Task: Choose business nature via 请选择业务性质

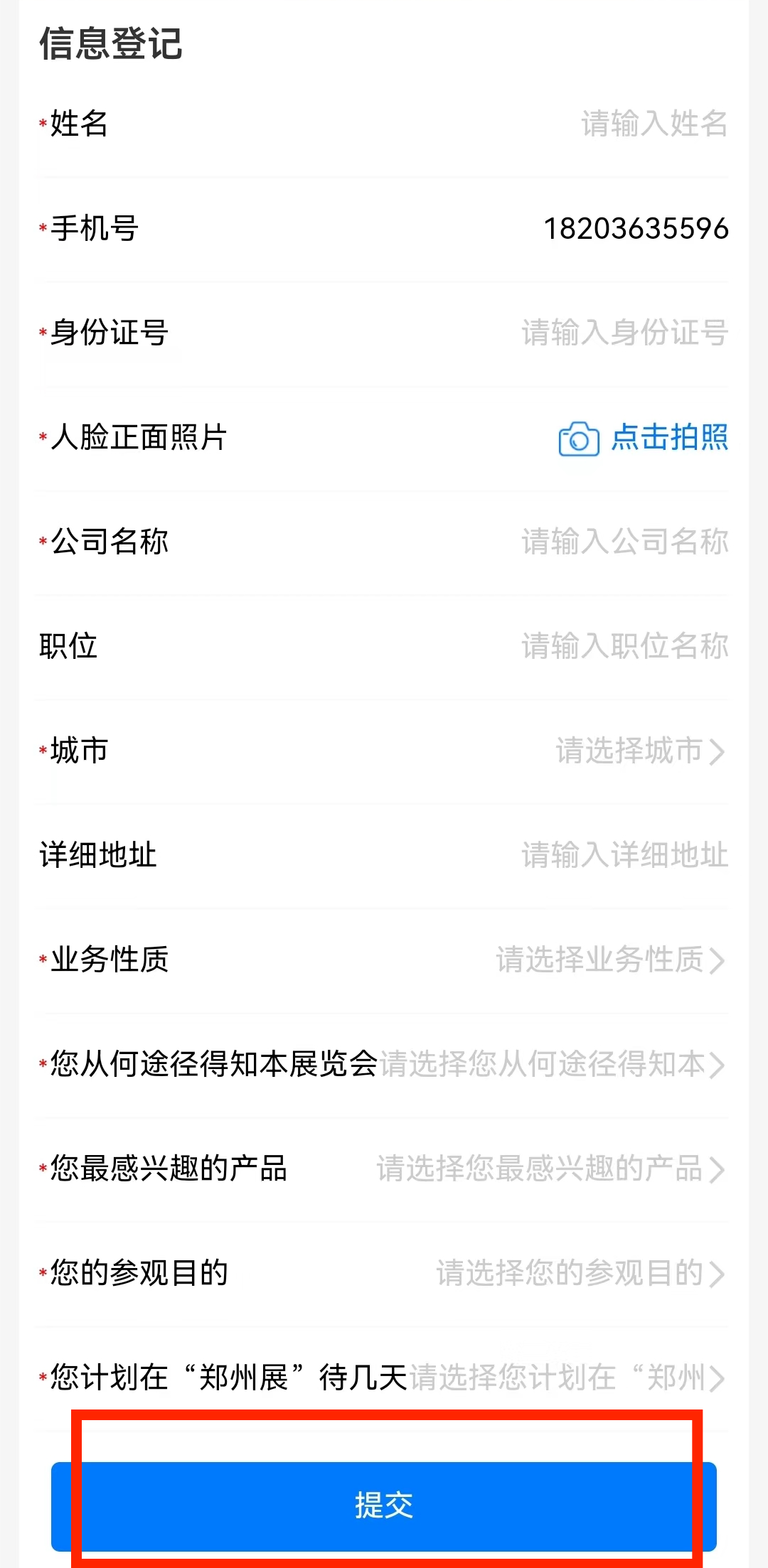Action: [610, 960]
